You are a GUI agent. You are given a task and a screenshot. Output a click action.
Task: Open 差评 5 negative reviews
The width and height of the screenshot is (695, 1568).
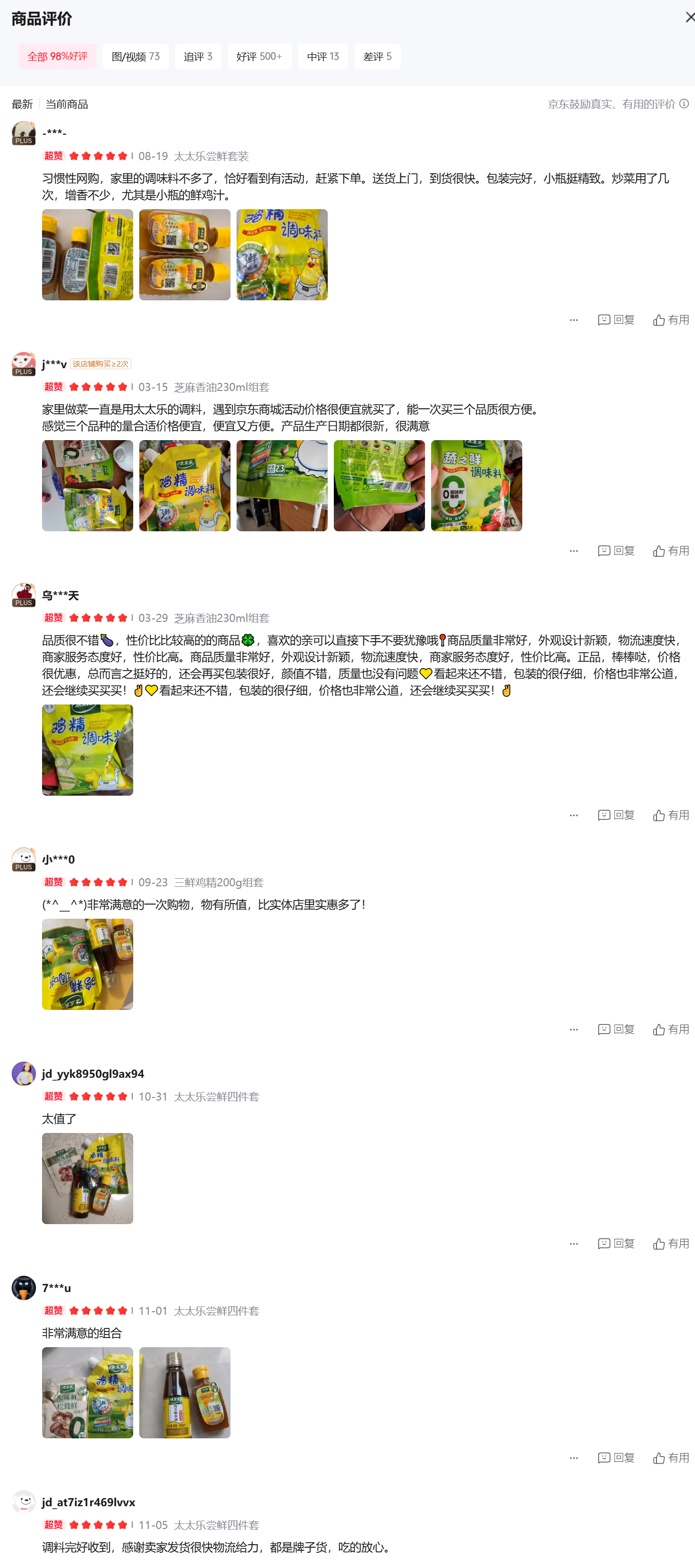coord(377,56)
